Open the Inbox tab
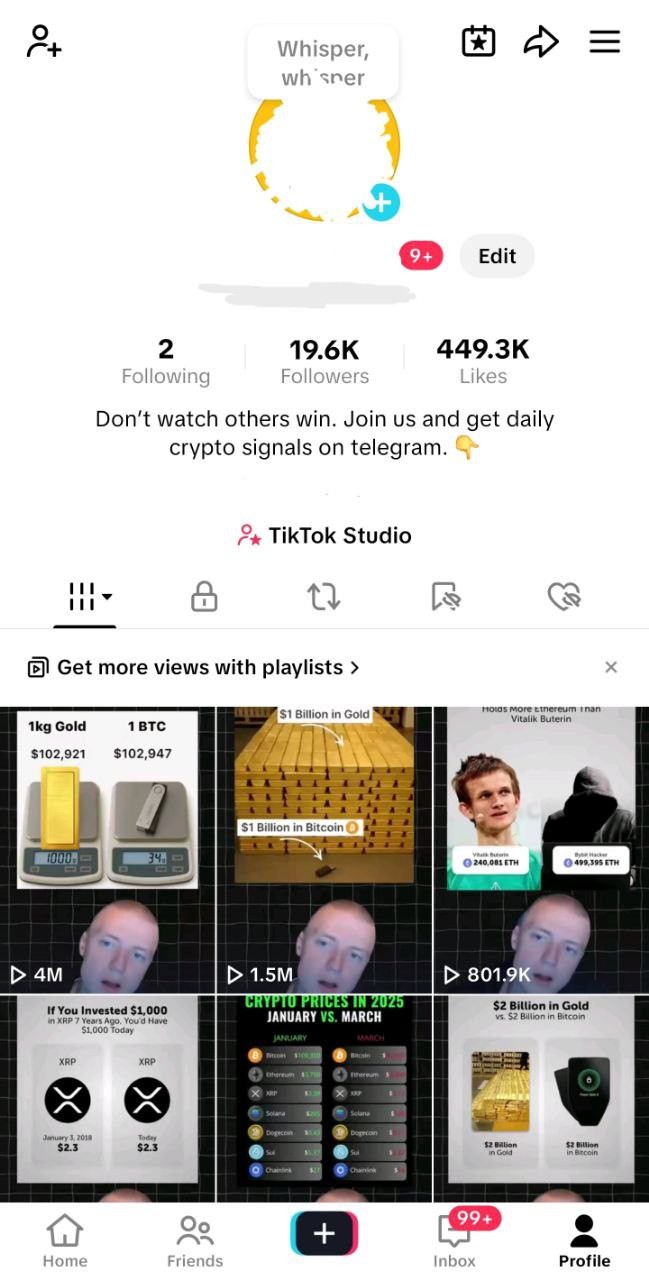This screenshot has height=1280, width=649. 455,1241
